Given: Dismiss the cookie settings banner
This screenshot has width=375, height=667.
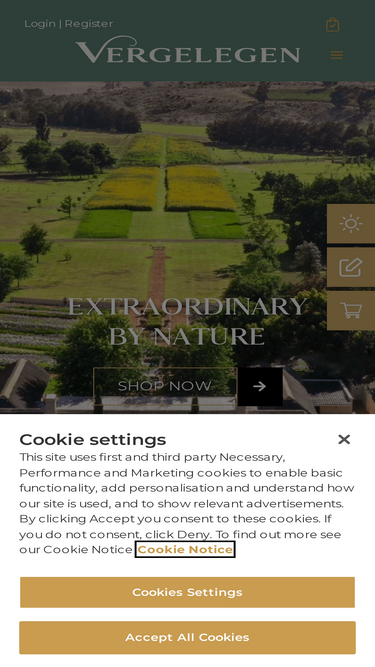Looking at the screenshot, I should (344, 439).
